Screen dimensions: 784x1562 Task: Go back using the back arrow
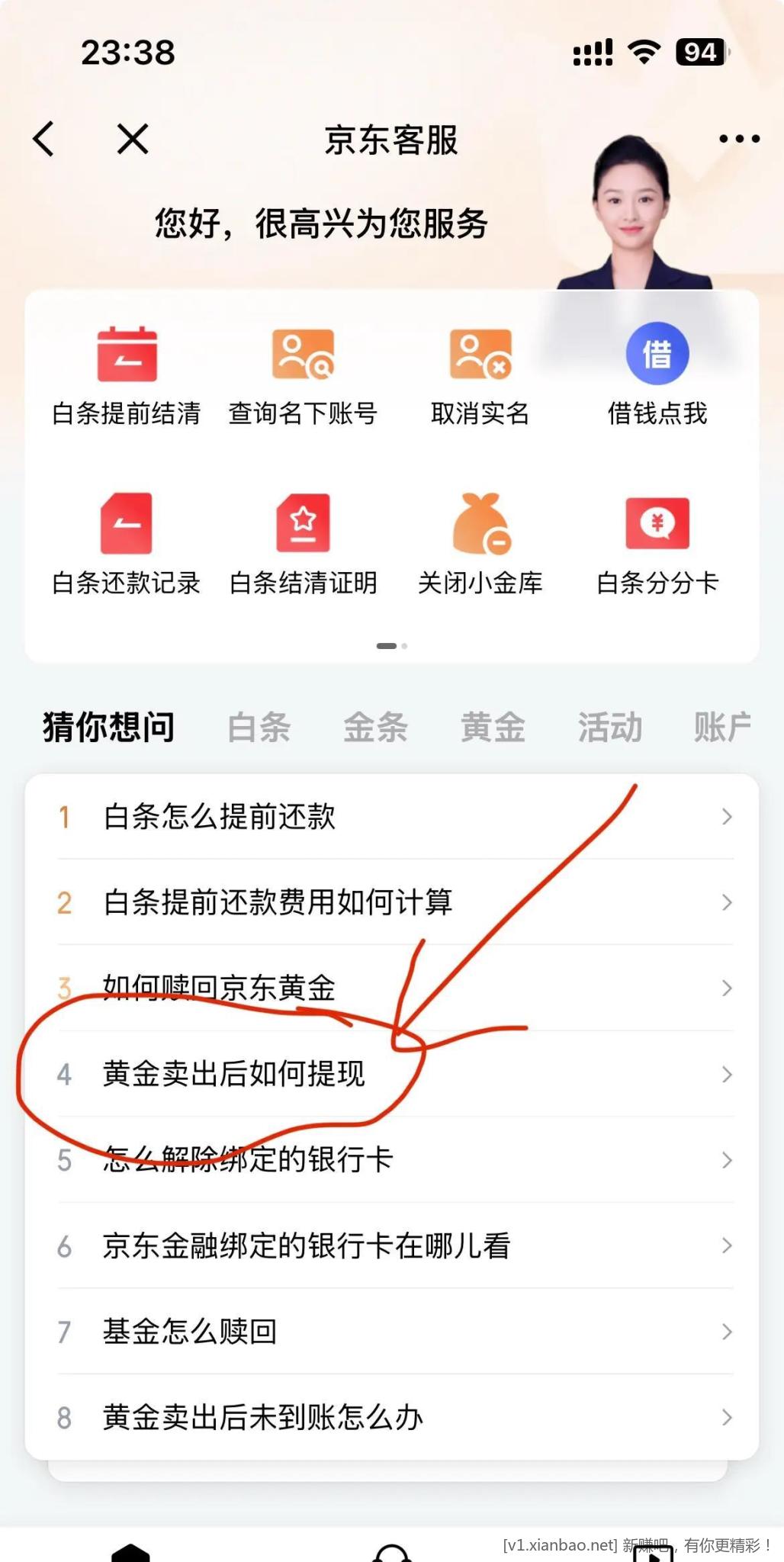coord(44,140)
